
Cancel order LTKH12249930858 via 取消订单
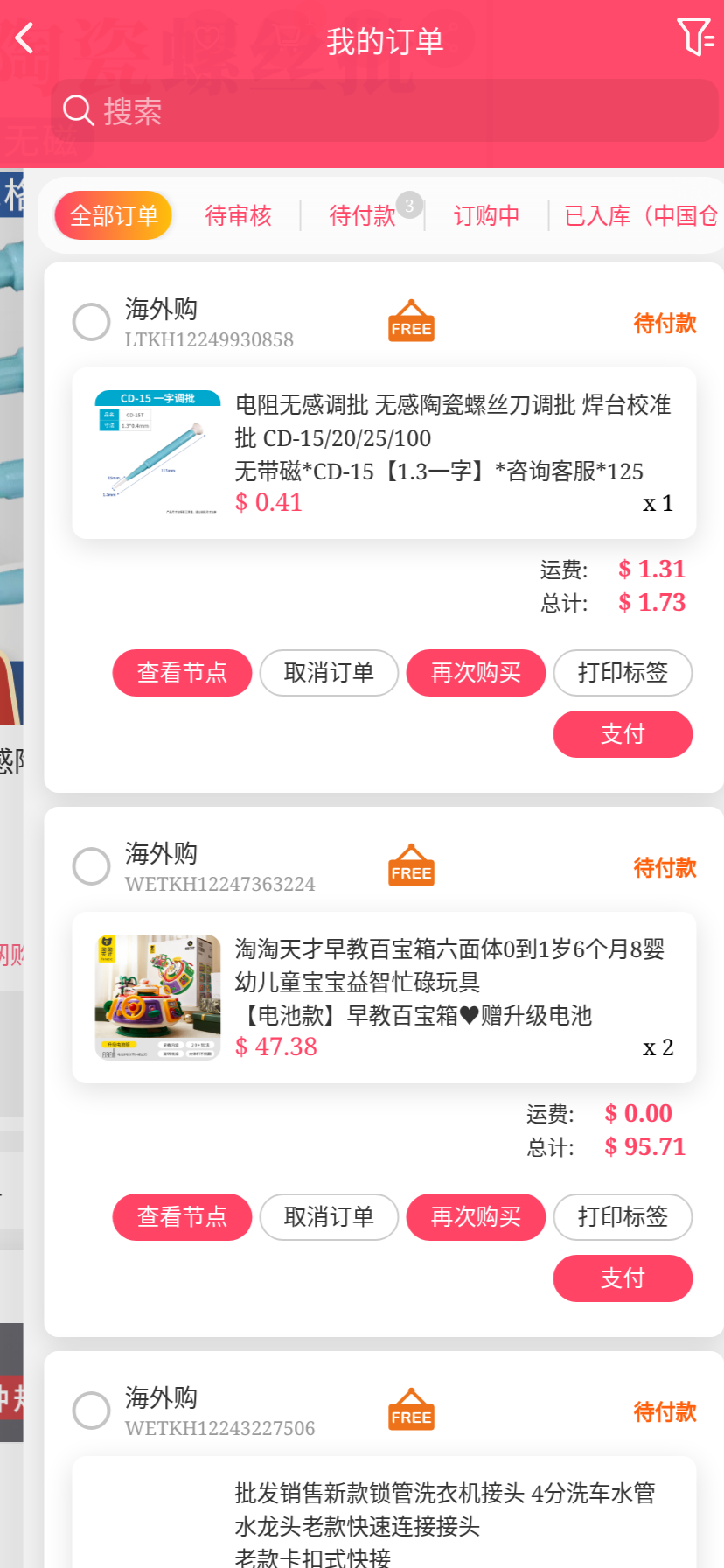pyautogui.click(x=329, y=673)
